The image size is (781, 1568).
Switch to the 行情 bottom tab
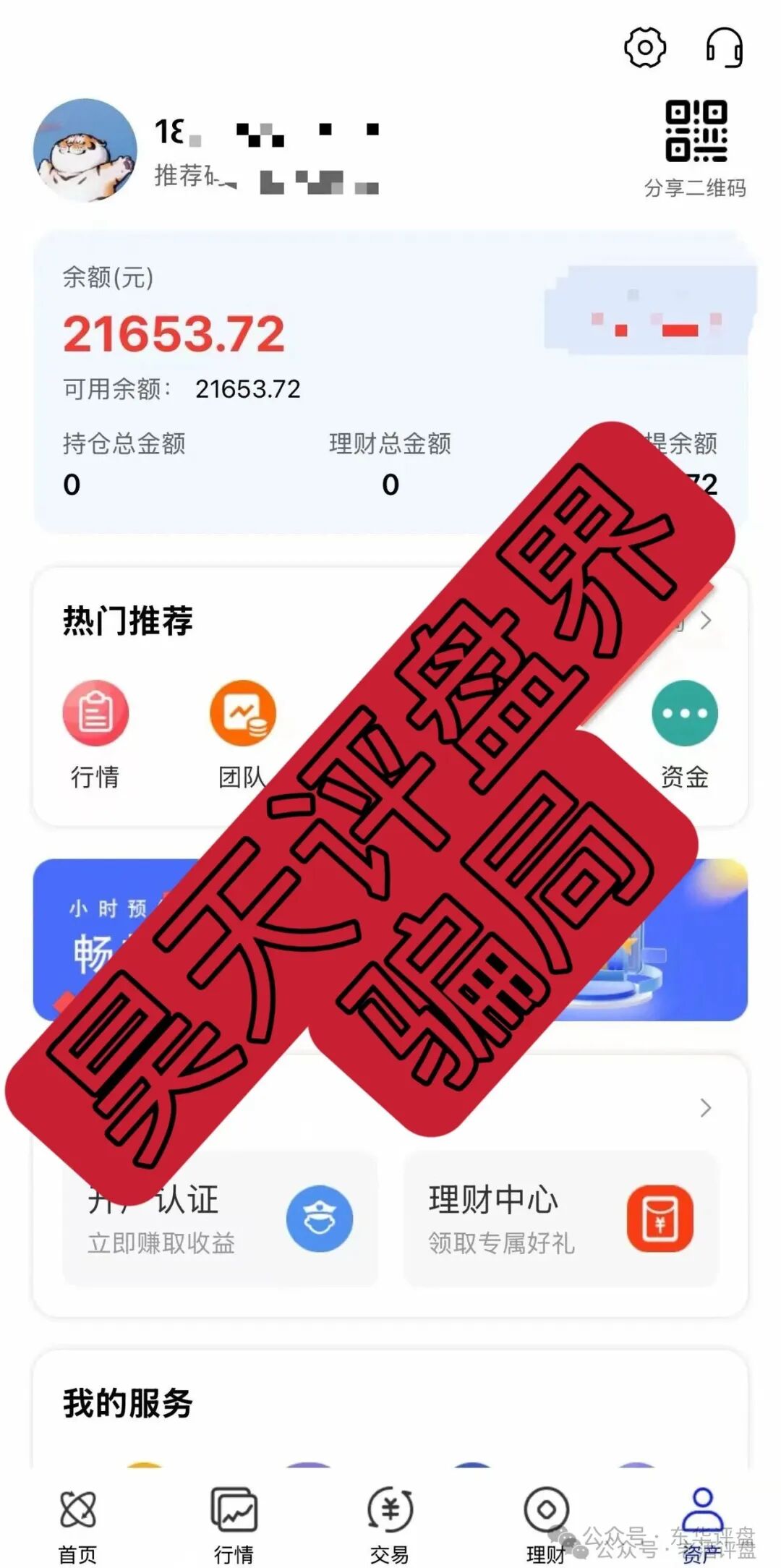234,1524
